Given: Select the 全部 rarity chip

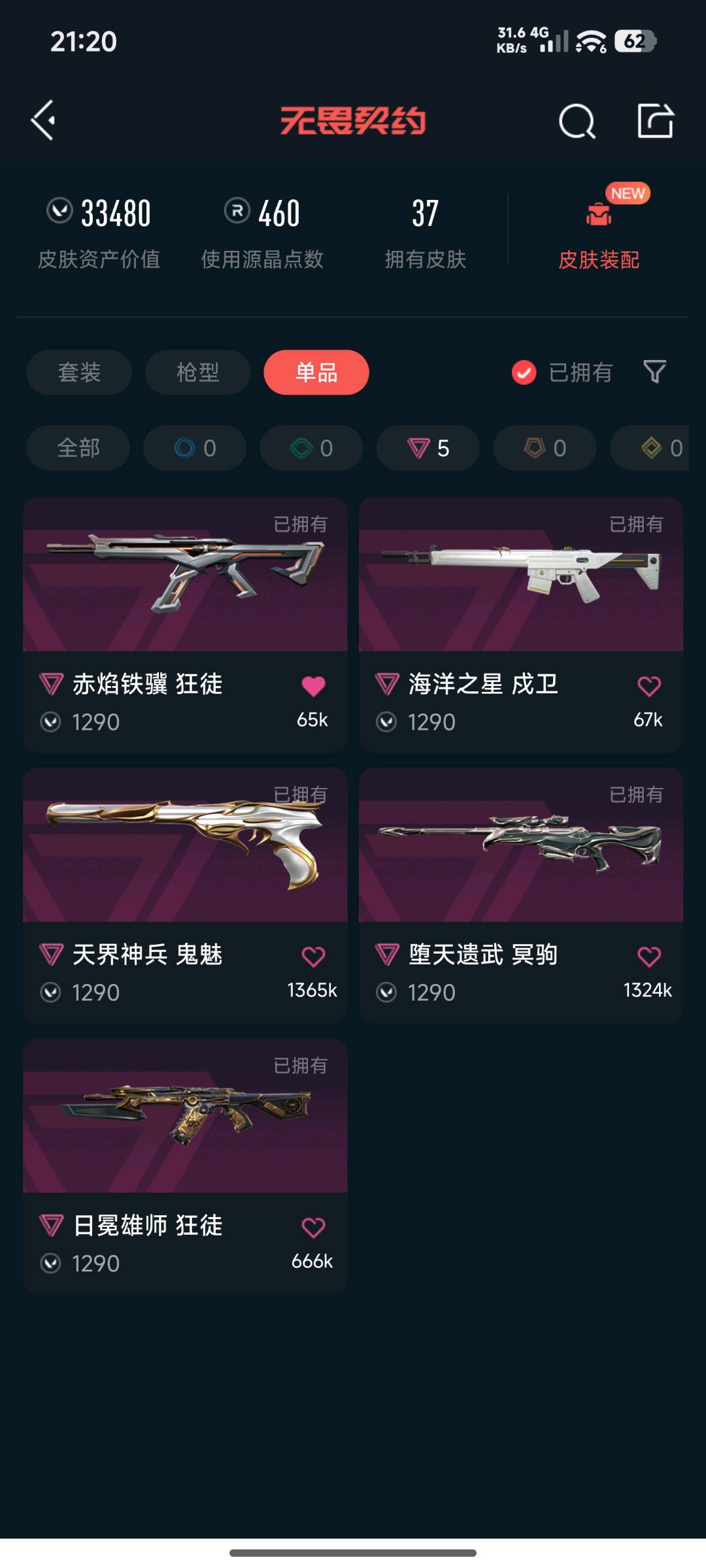Looking at the screenshot, I should click(x=78, y=448).
